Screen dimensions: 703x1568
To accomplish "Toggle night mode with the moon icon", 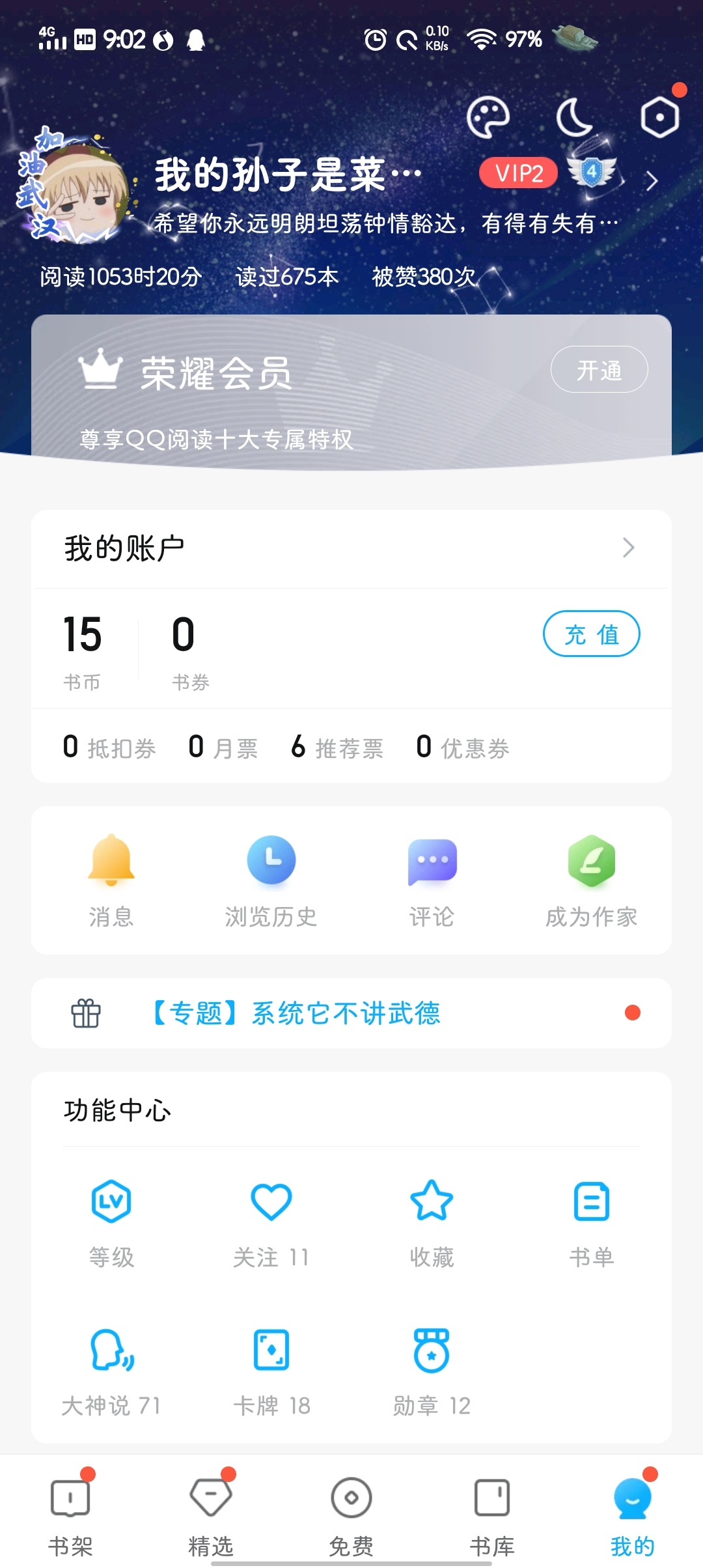I will click(573, 118).
